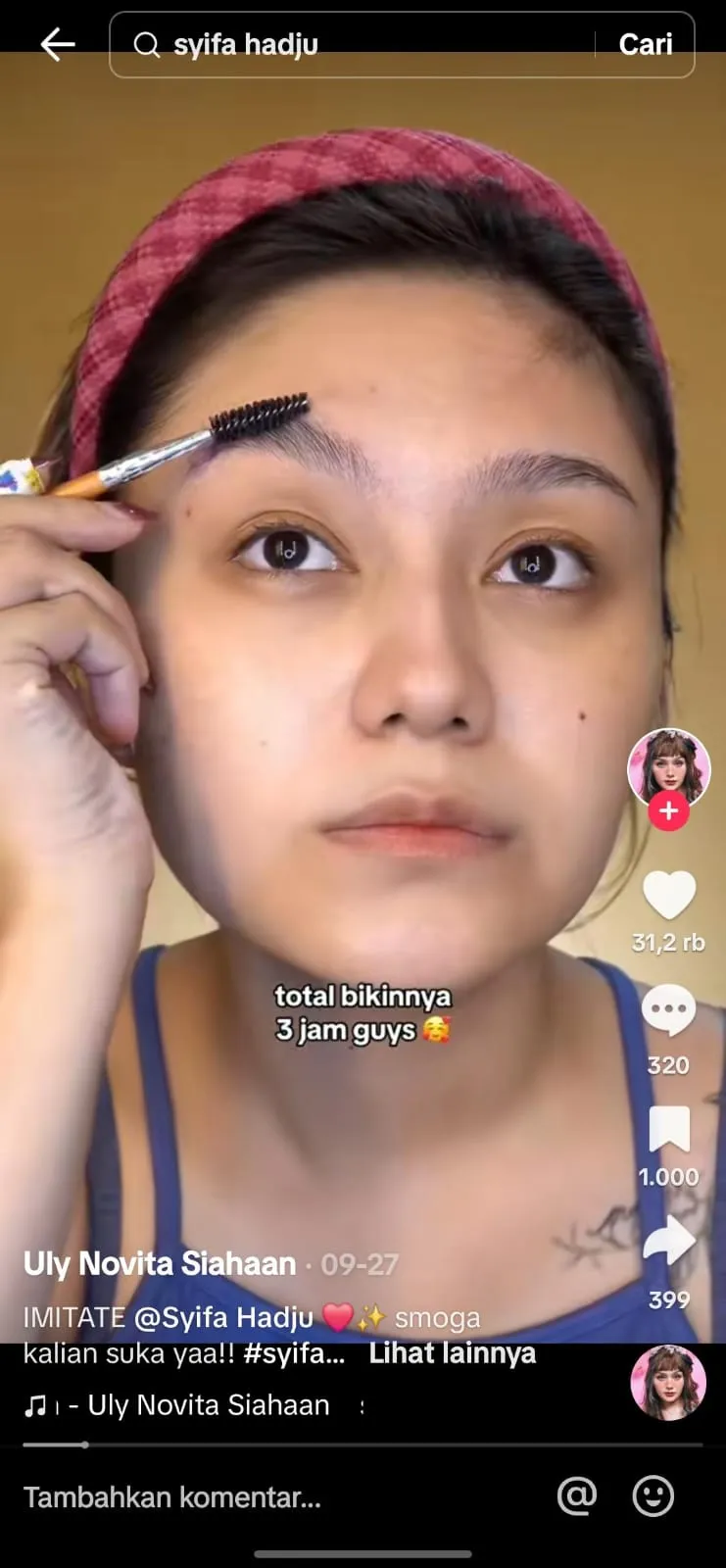
Task: Open the creator's profile picture
Action: [668, 767]
